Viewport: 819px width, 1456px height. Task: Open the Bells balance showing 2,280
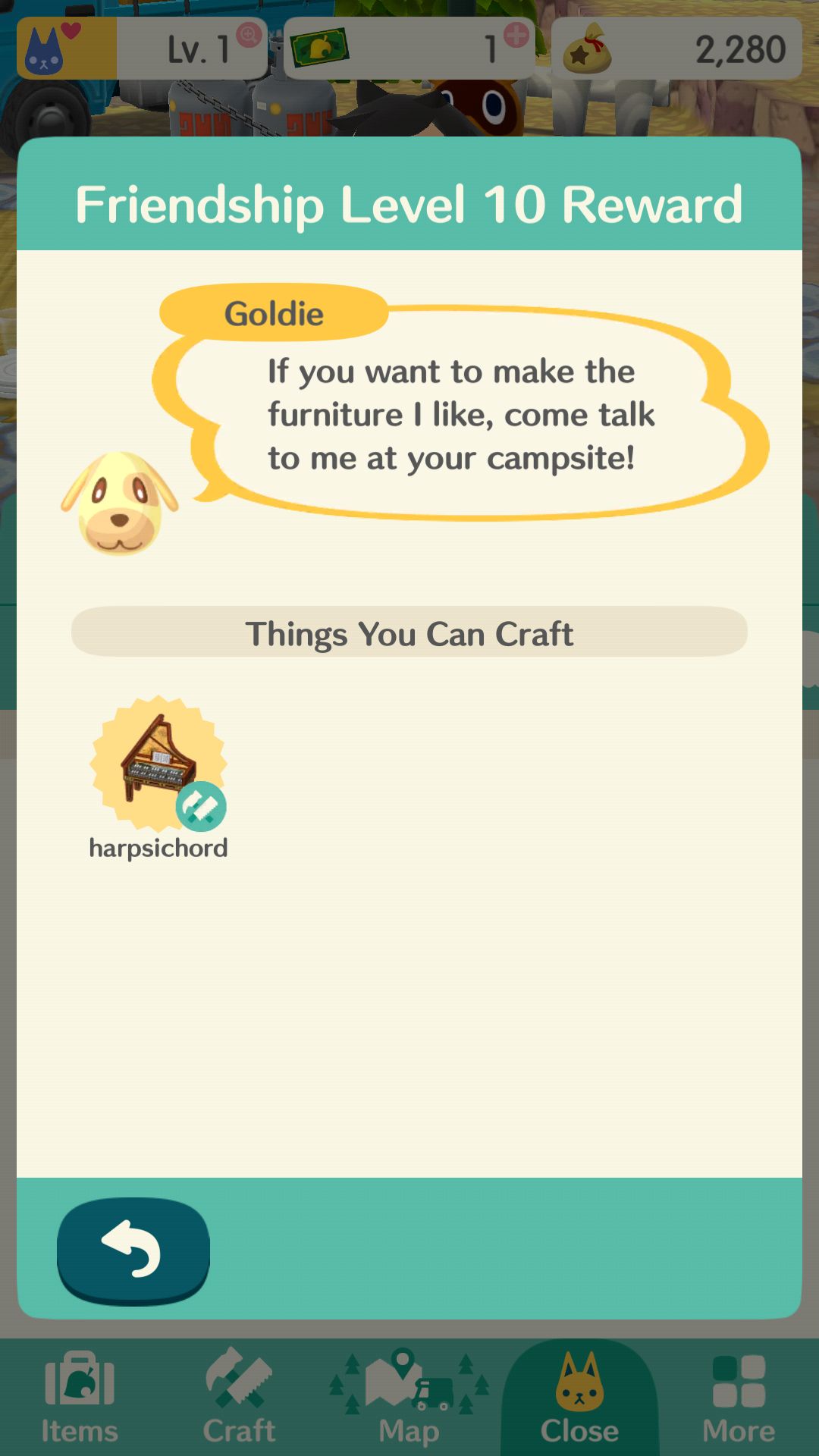coord(677,49)
